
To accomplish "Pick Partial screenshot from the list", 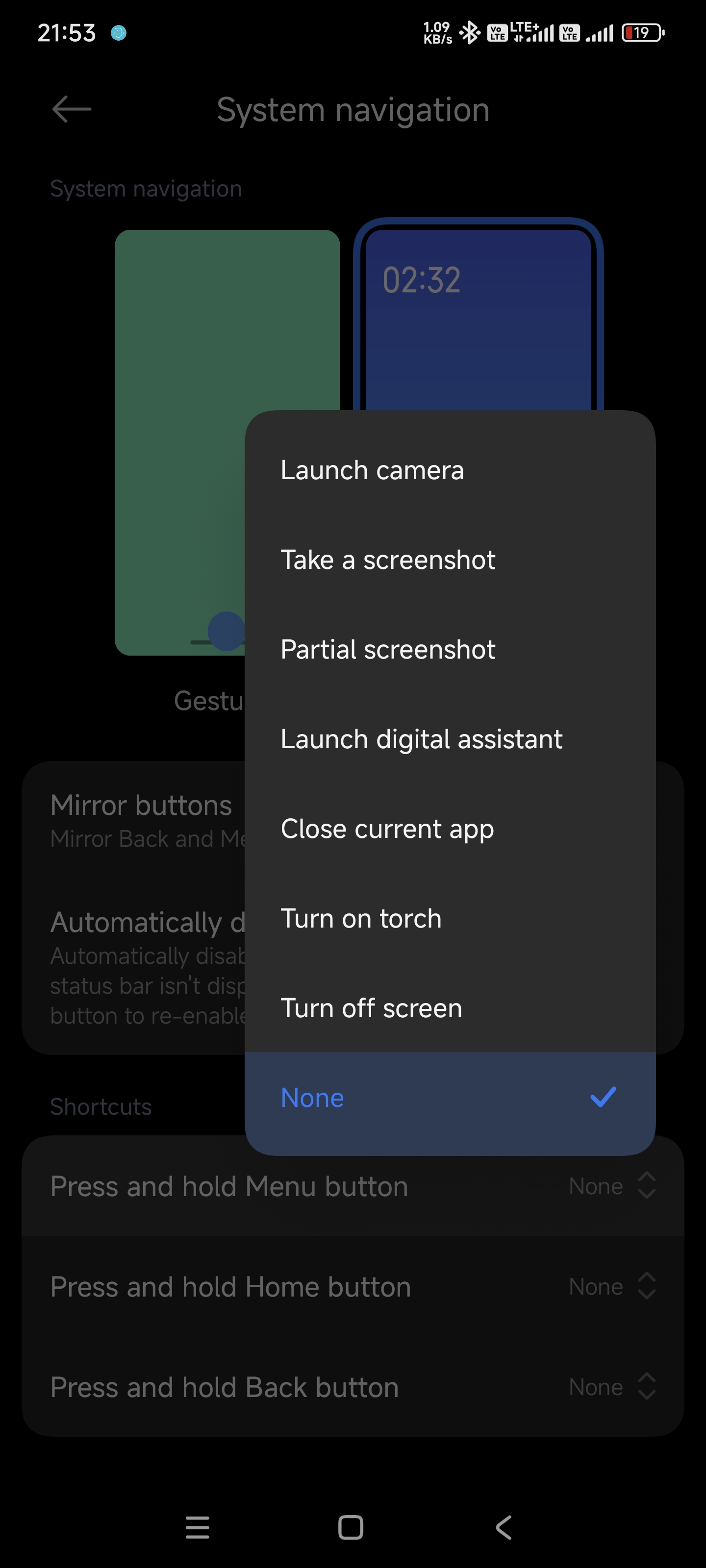I will pos(450,649).
